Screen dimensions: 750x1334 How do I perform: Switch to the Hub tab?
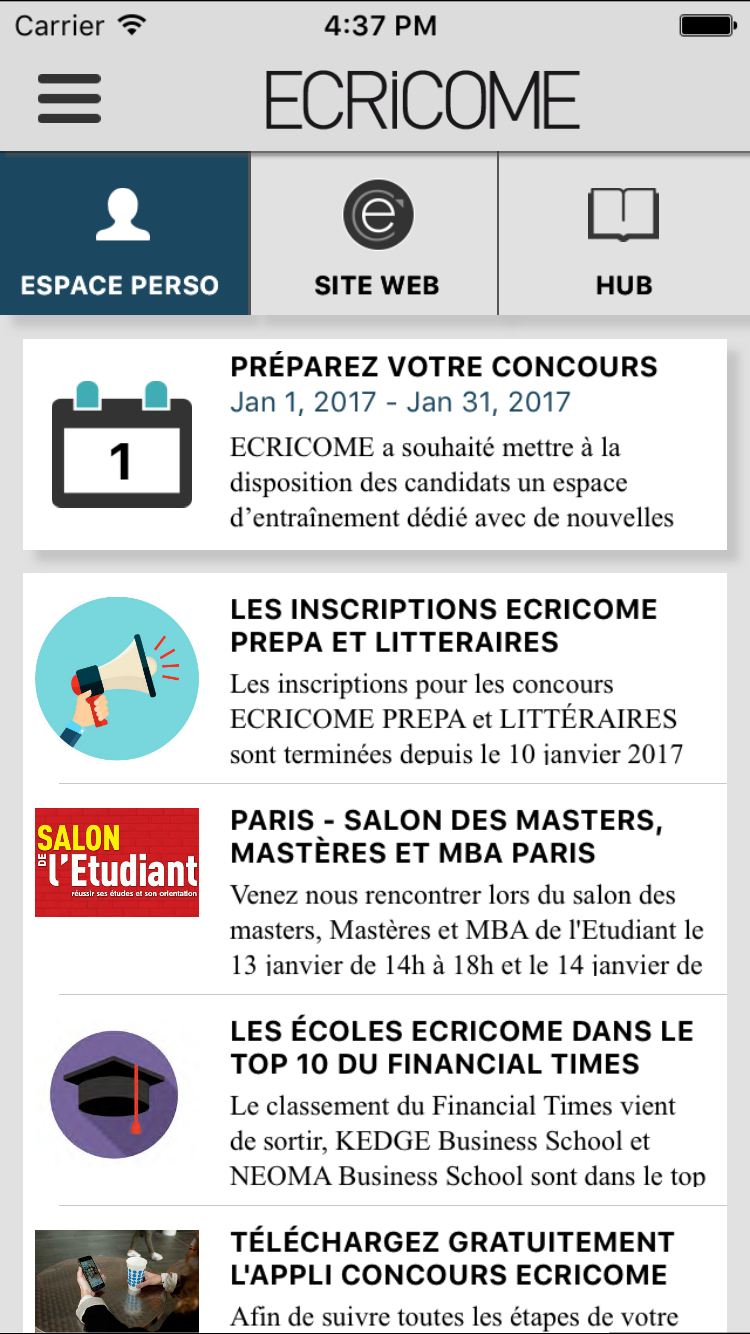623,235
